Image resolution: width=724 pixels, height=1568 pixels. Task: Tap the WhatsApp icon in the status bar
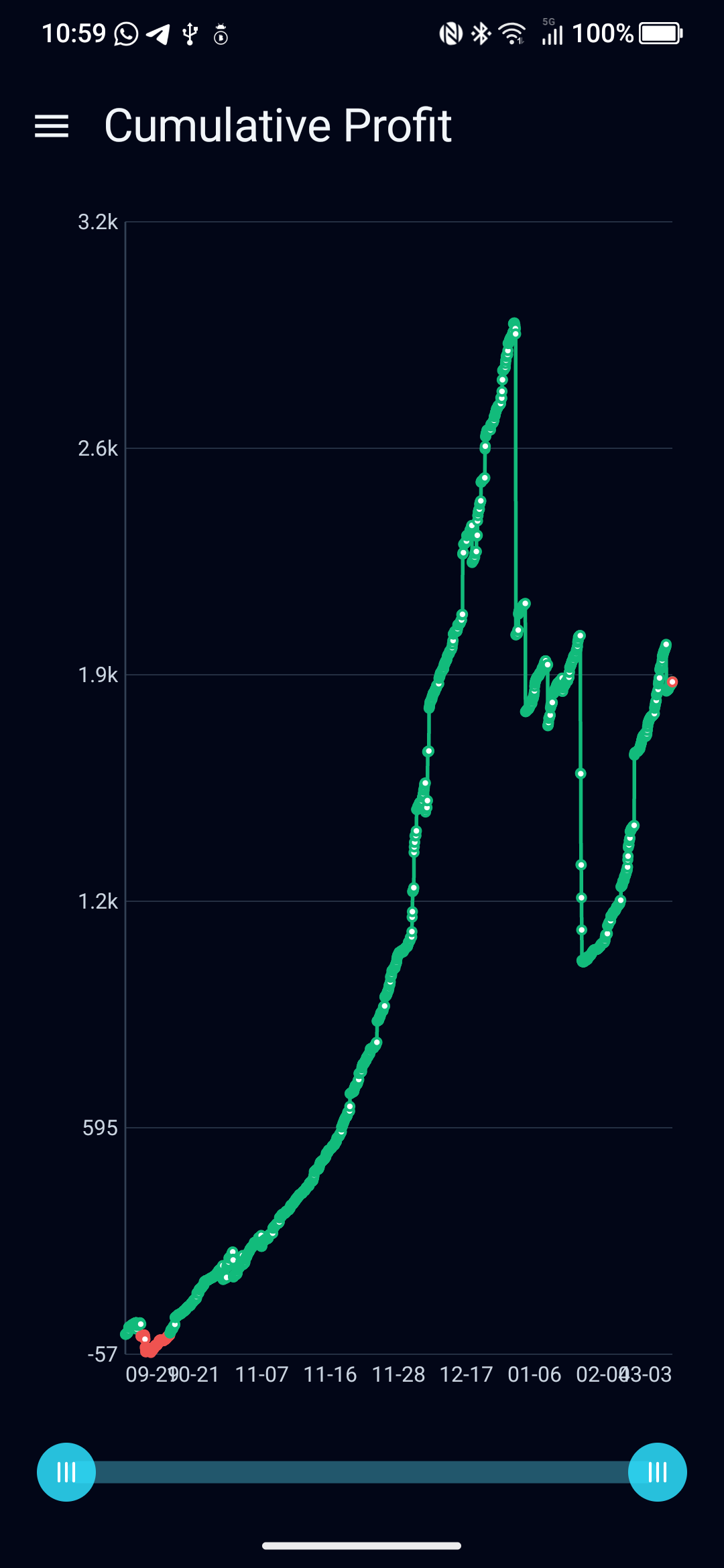pyautogui.click(x=127, y=32)
